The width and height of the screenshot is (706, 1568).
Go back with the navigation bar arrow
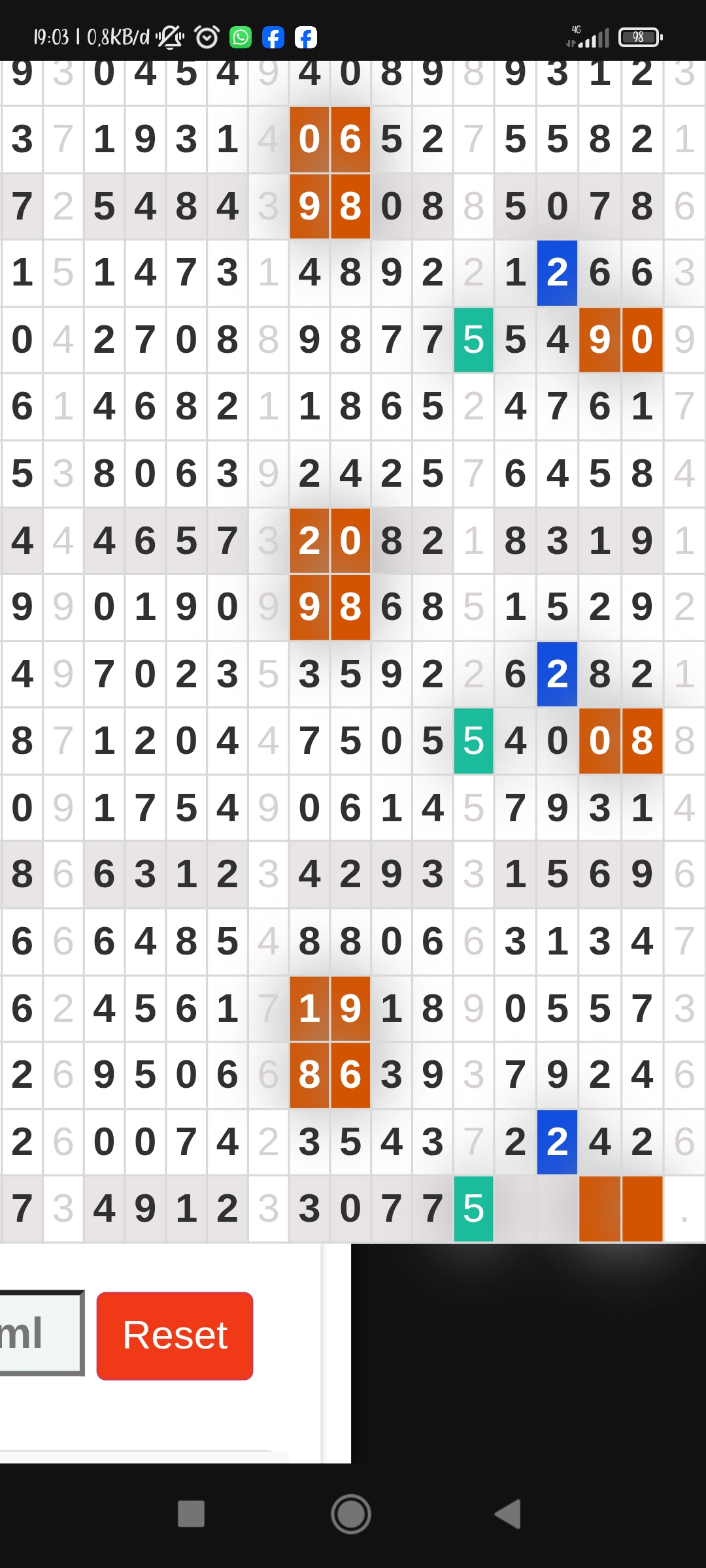(x=508, y=1514)
